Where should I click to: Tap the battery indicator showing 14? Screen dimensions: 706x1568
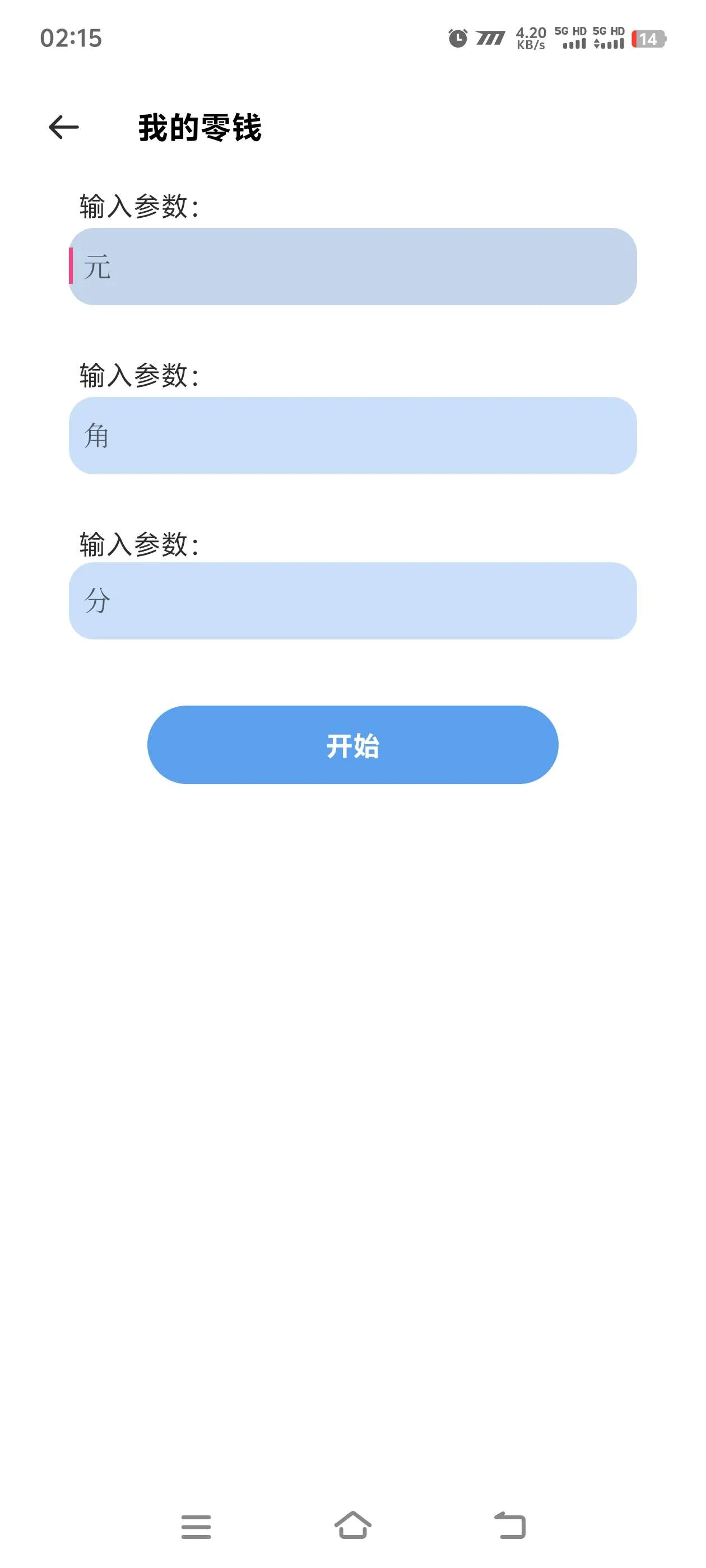pos(648,38)
